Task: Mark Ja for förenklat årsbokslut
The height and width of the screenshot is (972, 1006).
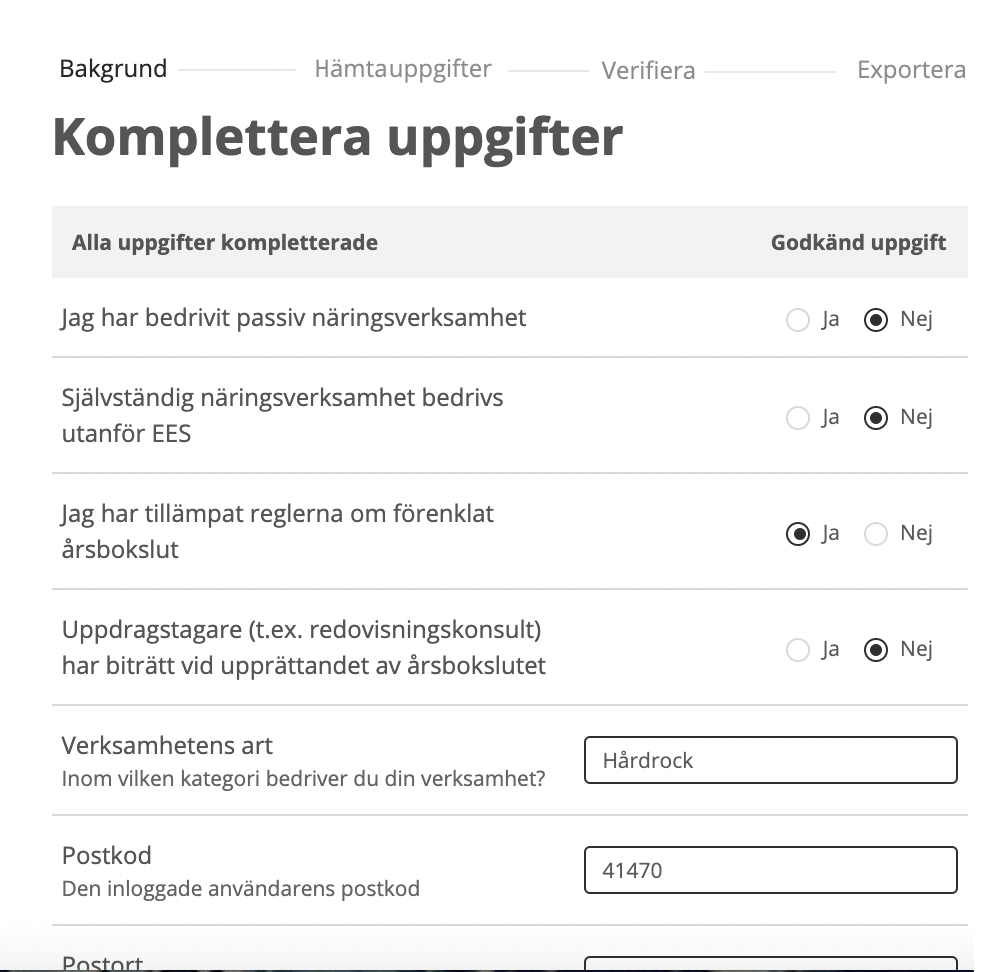Action: (x=798, y=535)
